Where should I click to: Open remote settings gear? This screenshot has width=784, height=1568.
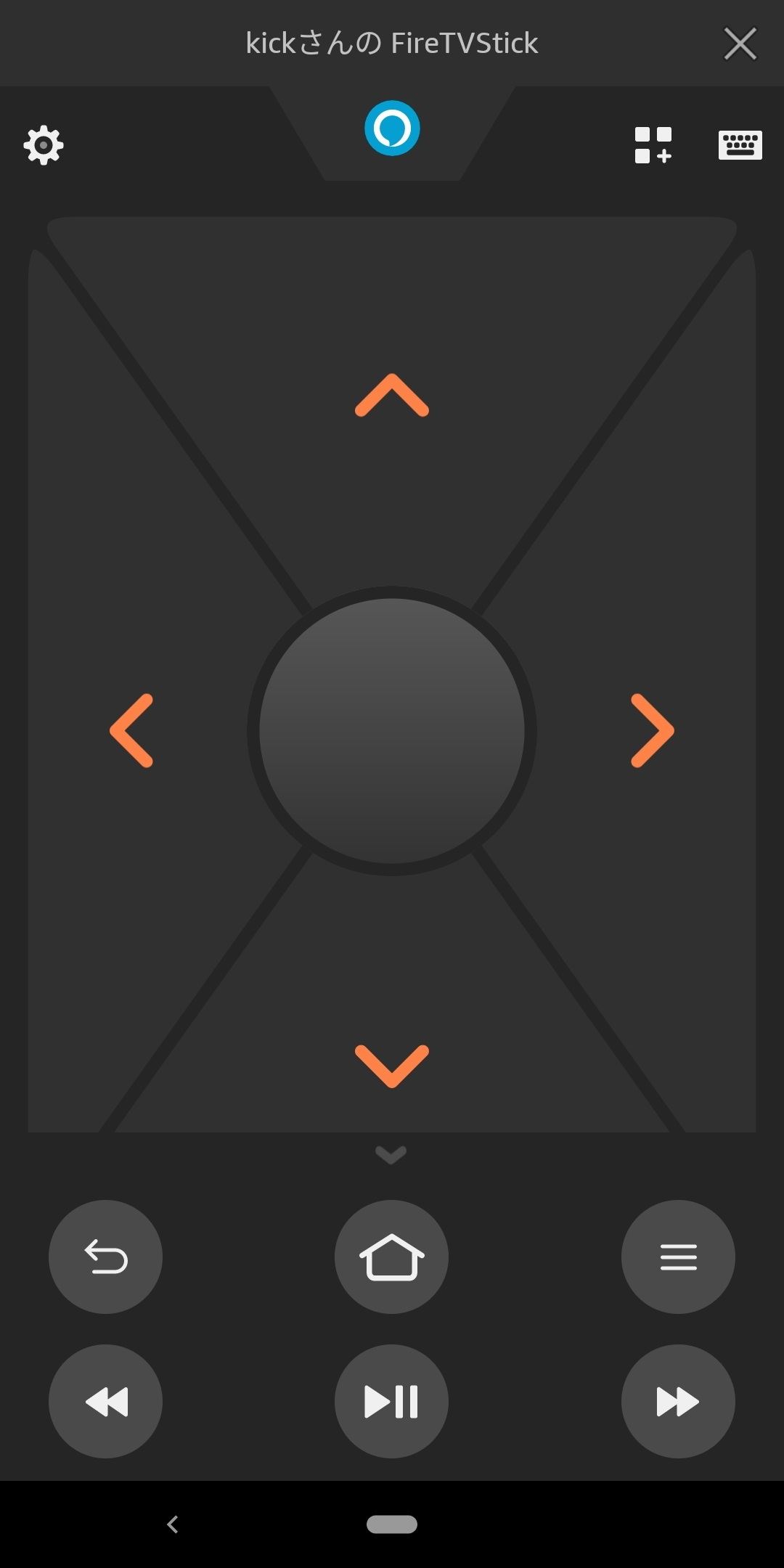click(44, 145)
